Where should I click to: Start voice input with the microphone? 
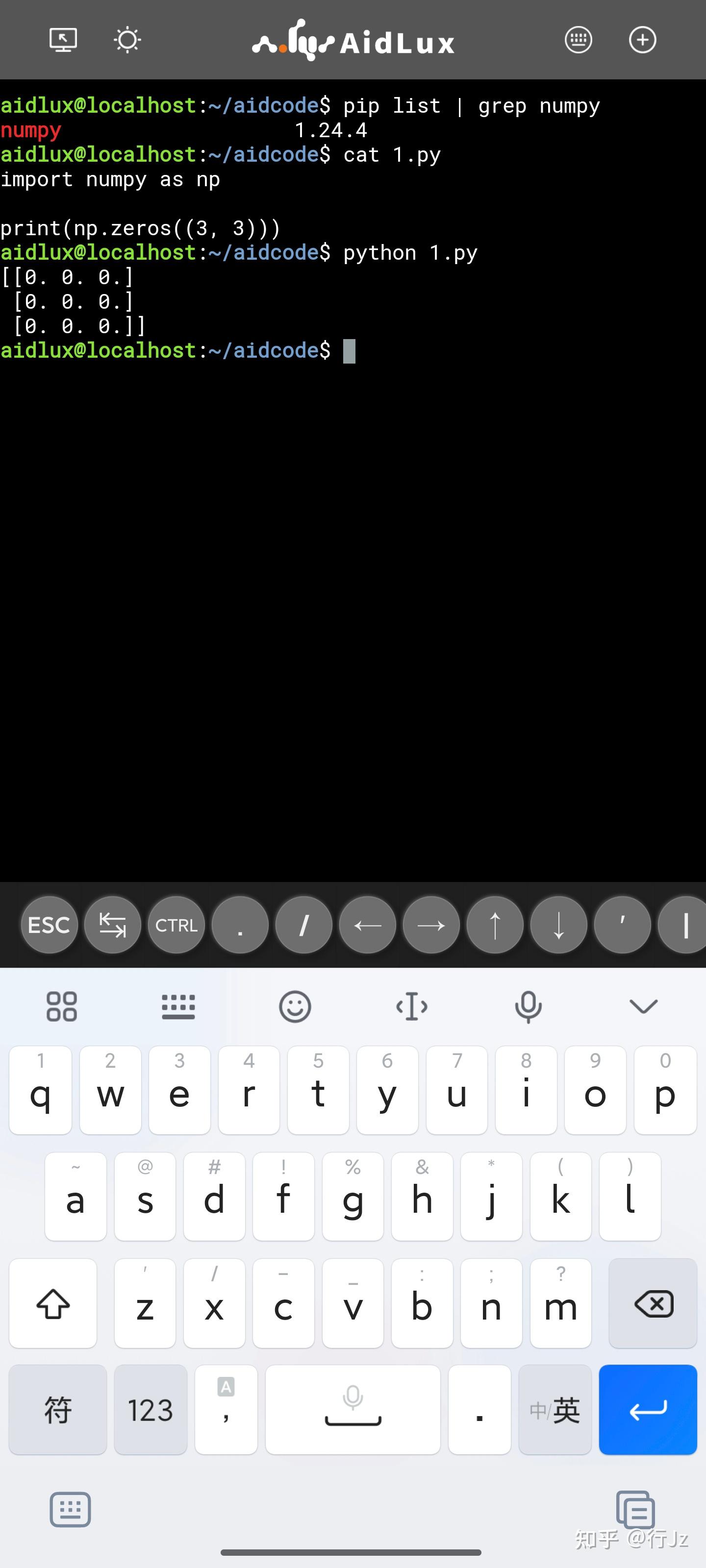point(528,1006)
